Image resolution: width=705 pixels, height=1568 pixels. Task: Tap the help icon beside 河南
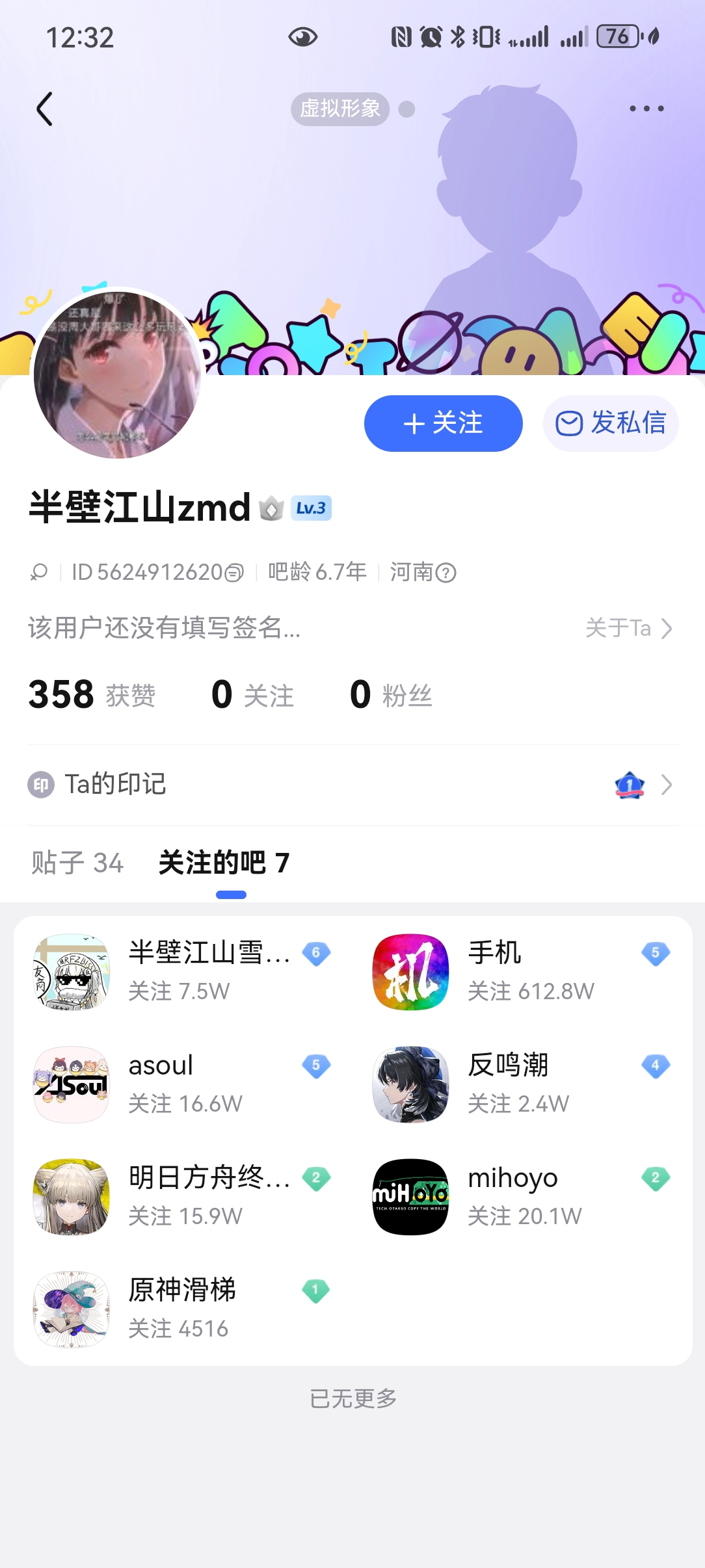point(446,573)
